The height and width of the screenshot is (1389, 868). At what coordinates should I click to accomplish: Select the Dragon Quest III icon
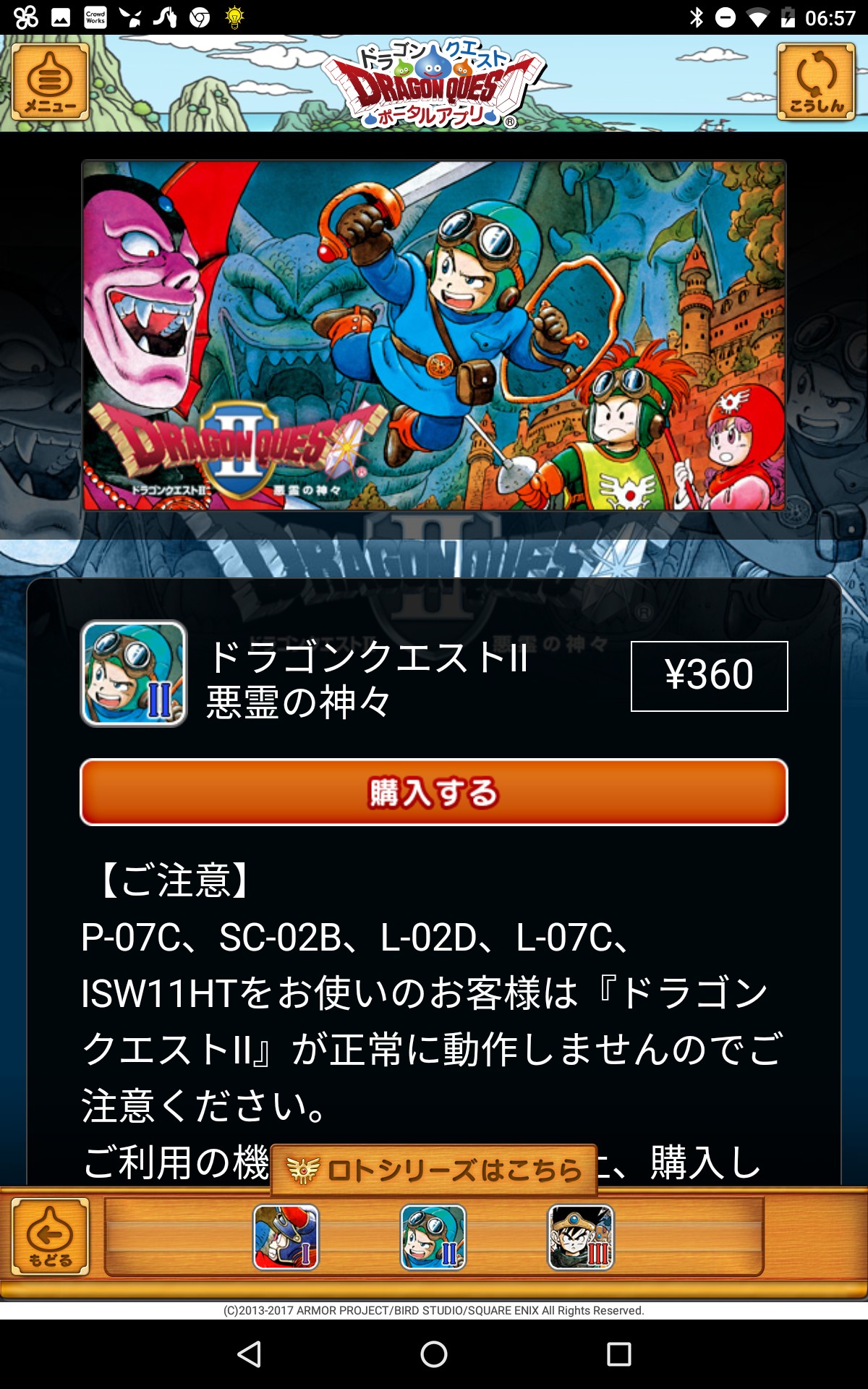point(581,1237)
